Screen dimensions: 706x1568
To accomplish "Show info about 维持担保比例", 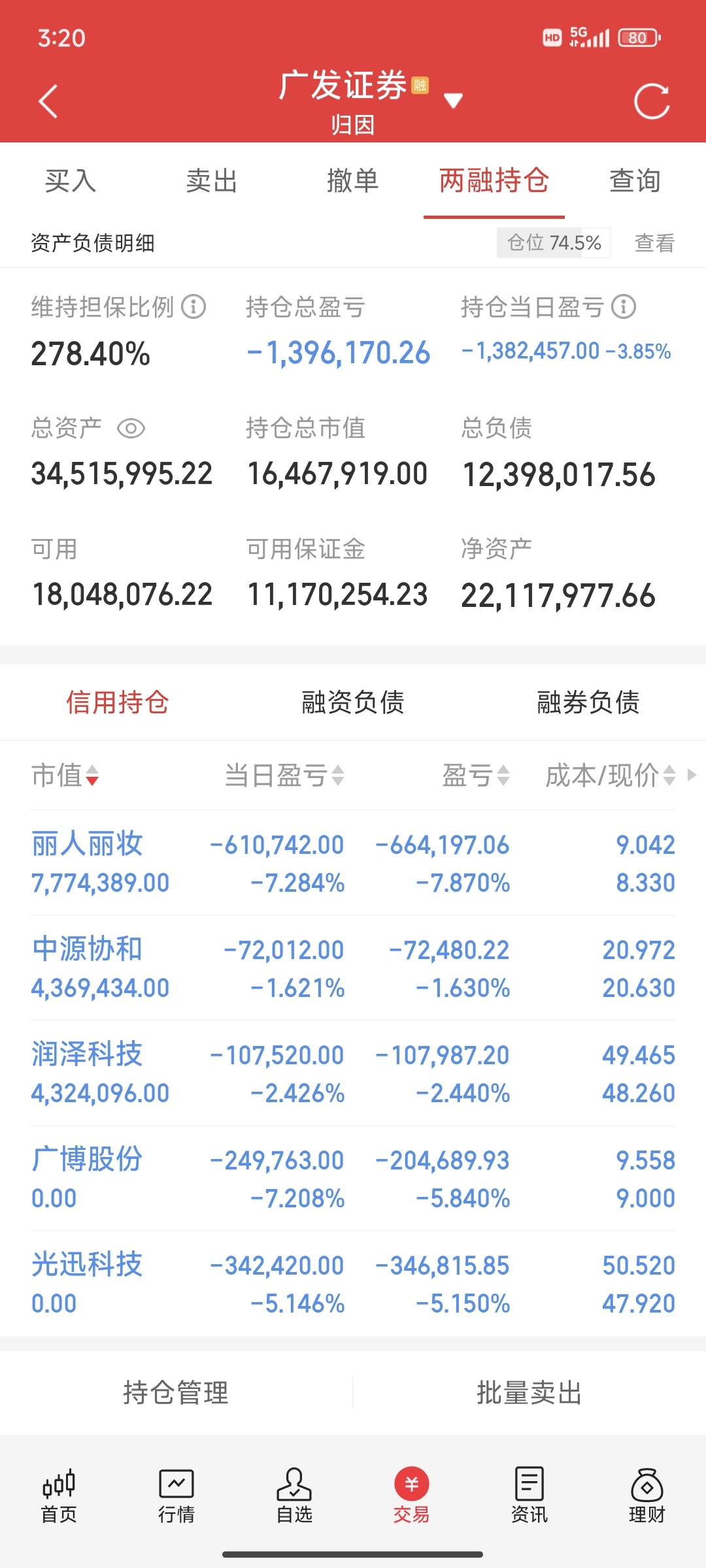I will click(193, 306).
